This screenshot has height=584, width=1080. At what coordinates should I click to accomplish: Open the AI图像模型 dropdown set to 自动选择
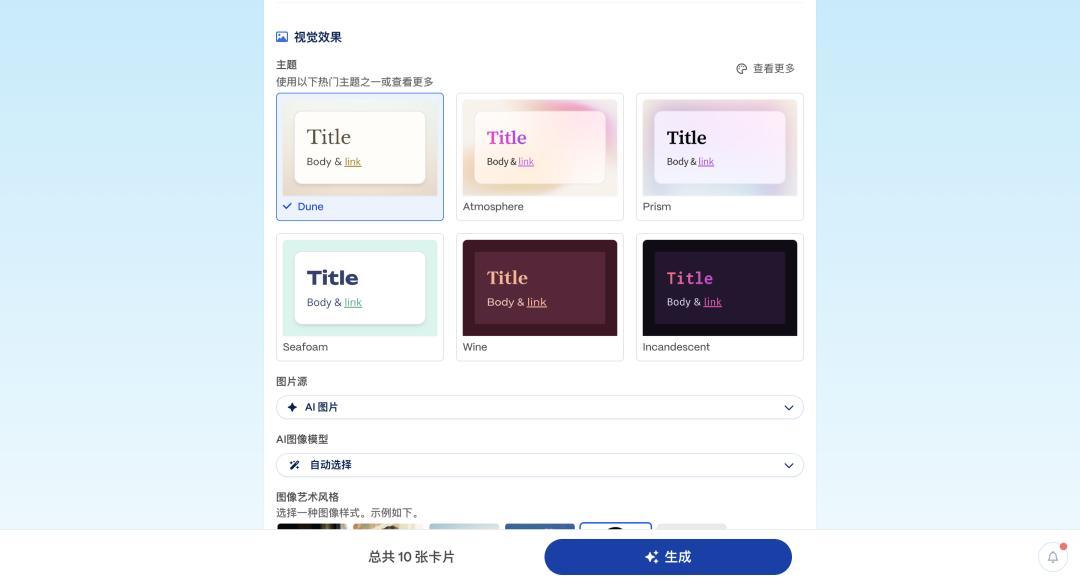(539, 465)
